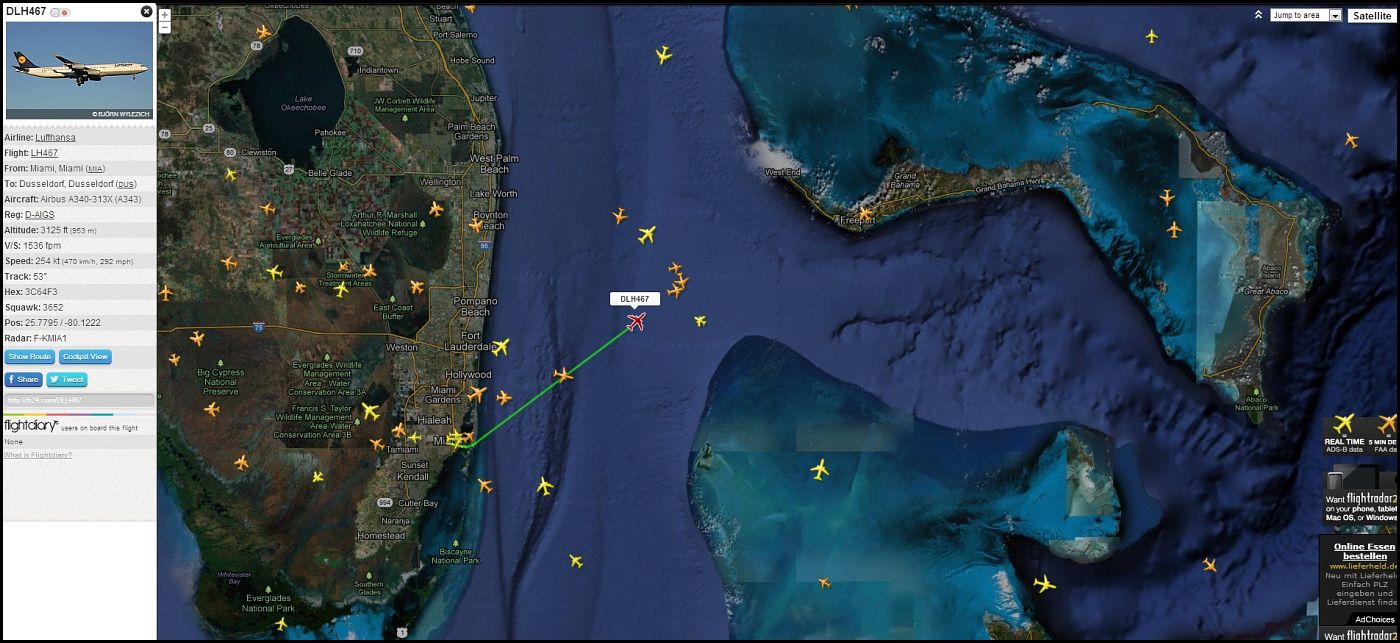This screenshot has width=1400, height=643.
Task: Select the flight URL field
Action: point(78,400)
